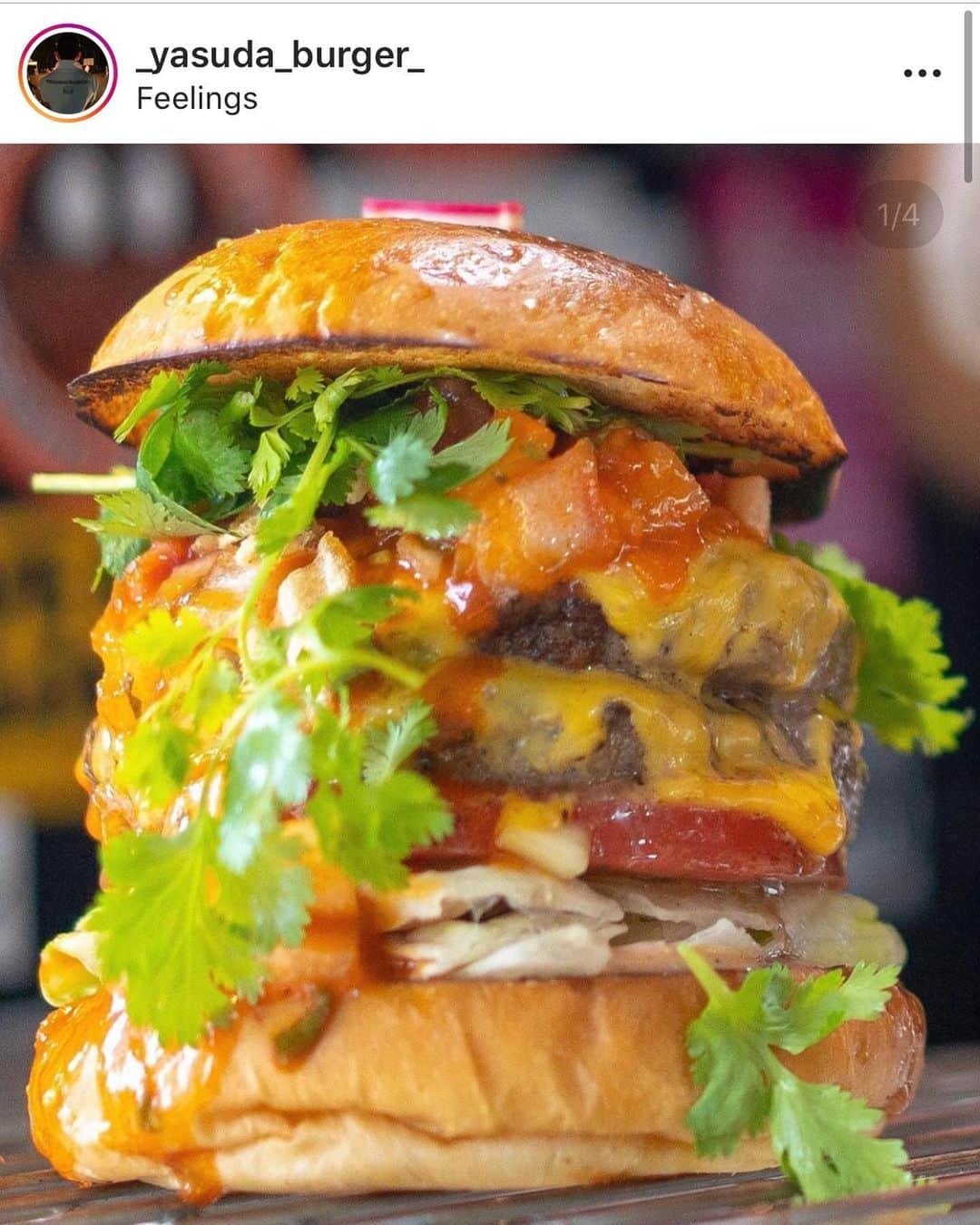Open the _yasuda_burger_ username profile
Viewport: 980px width, 1225px height.
point(280,56)
